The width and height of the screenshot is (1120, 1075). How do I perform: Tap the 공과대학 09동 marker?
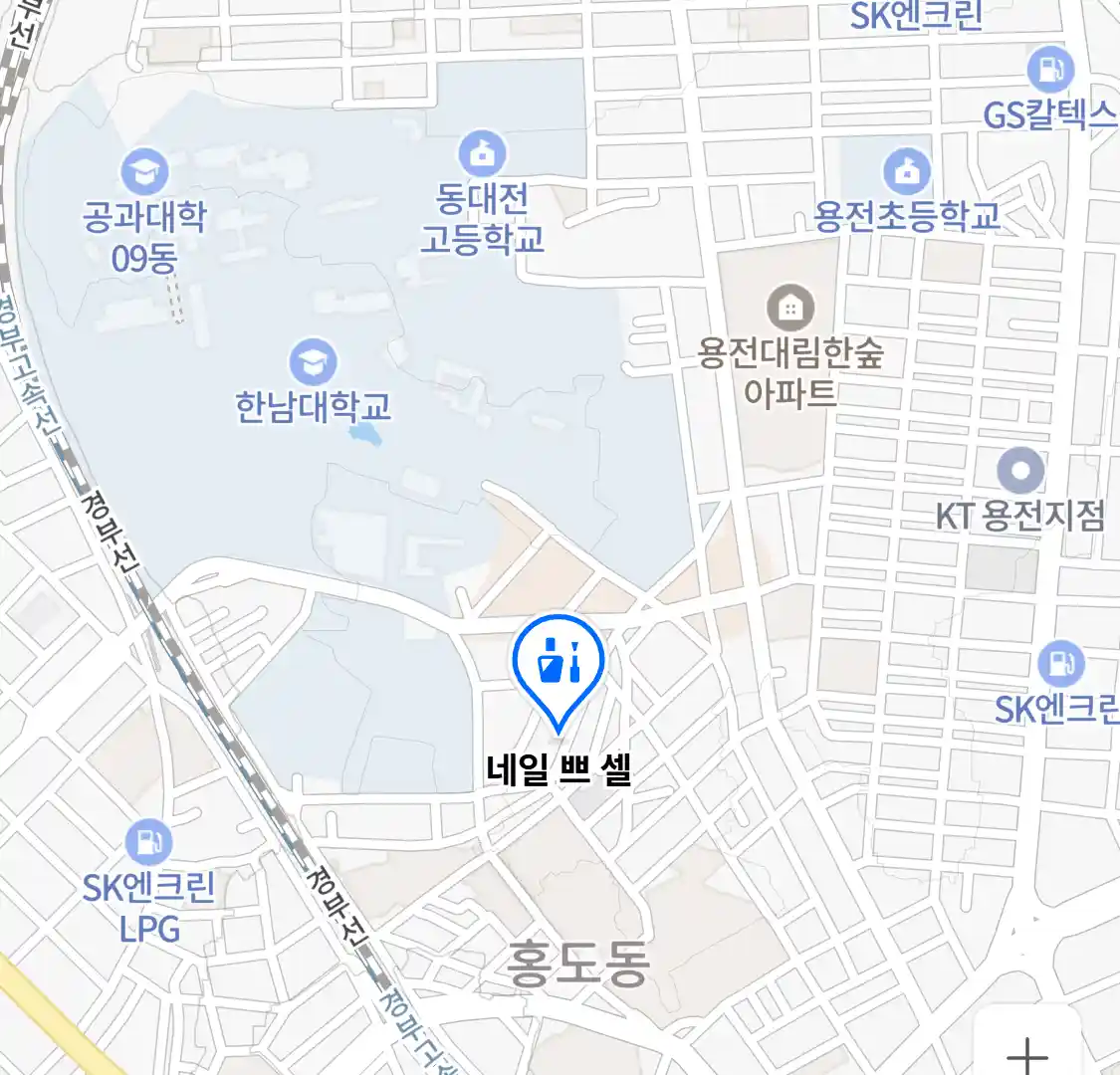coord(145,173)
